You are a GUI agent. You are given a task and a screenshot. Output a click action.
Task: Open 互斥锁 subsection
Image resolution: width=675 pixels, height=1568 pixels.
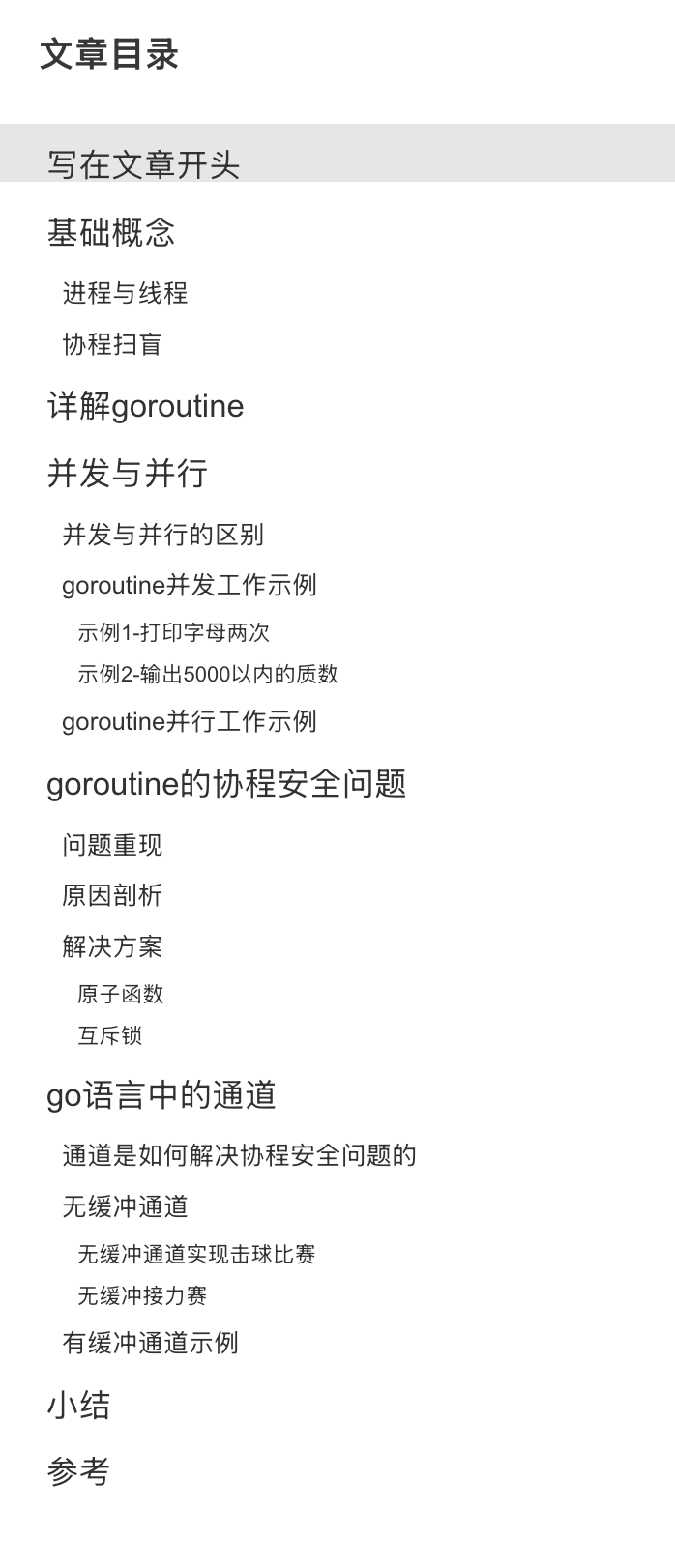(110, 1035)
